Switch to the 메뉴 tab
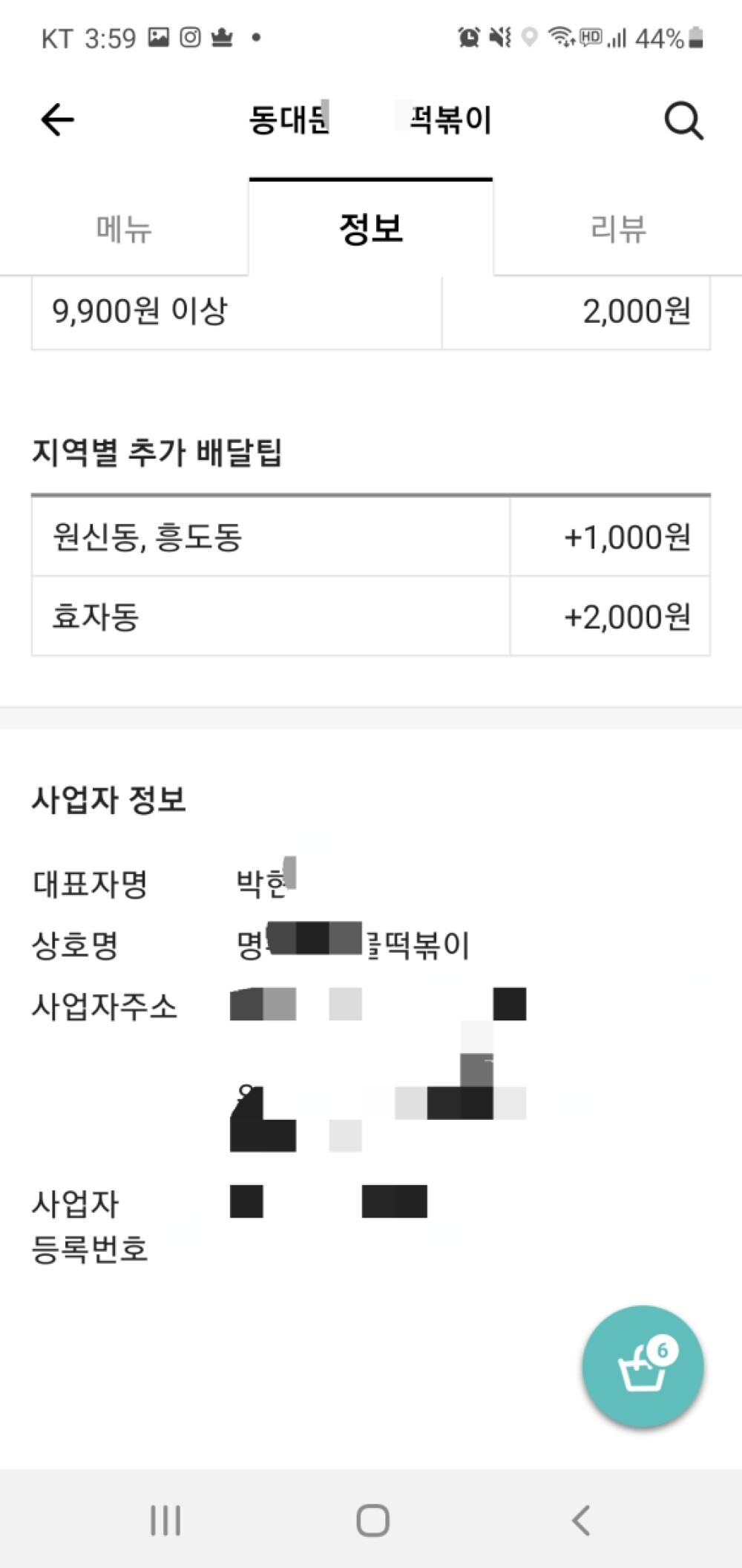The image size is (742, 1568). [x=124, y=228]
